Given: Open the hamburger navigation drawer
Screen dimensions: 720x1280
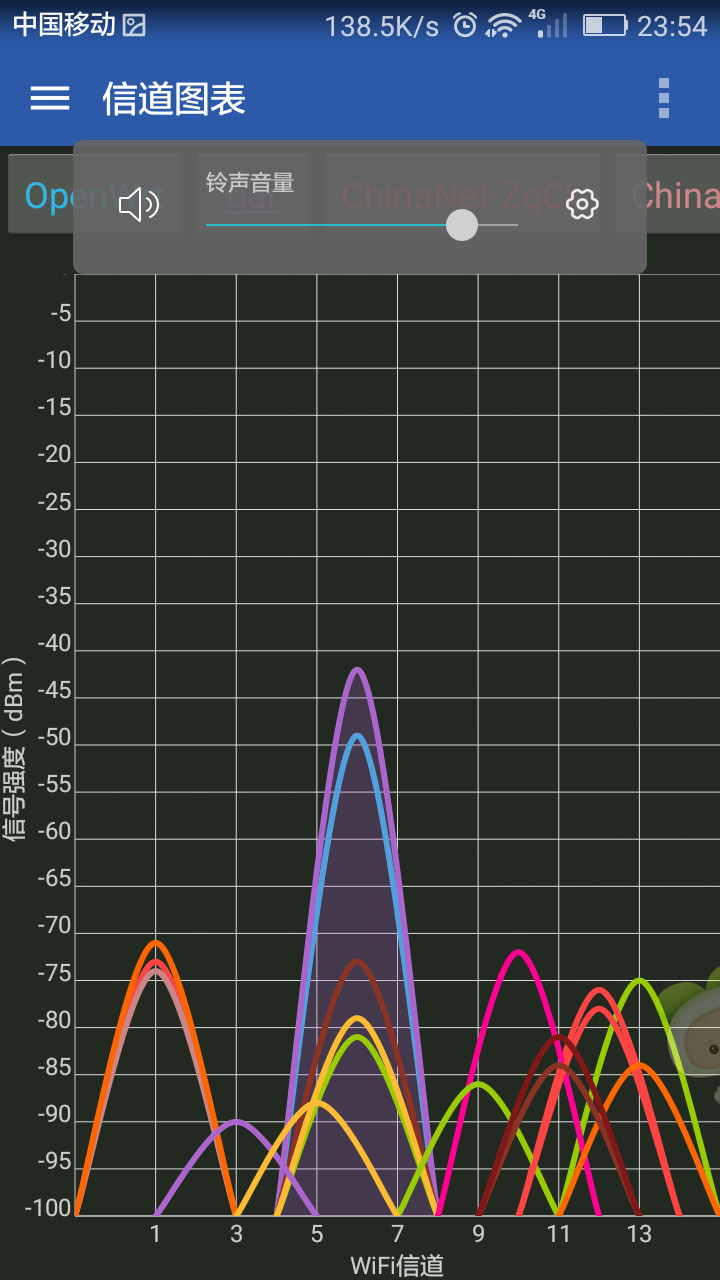Looking at the screenshot, I should (50, 98).
